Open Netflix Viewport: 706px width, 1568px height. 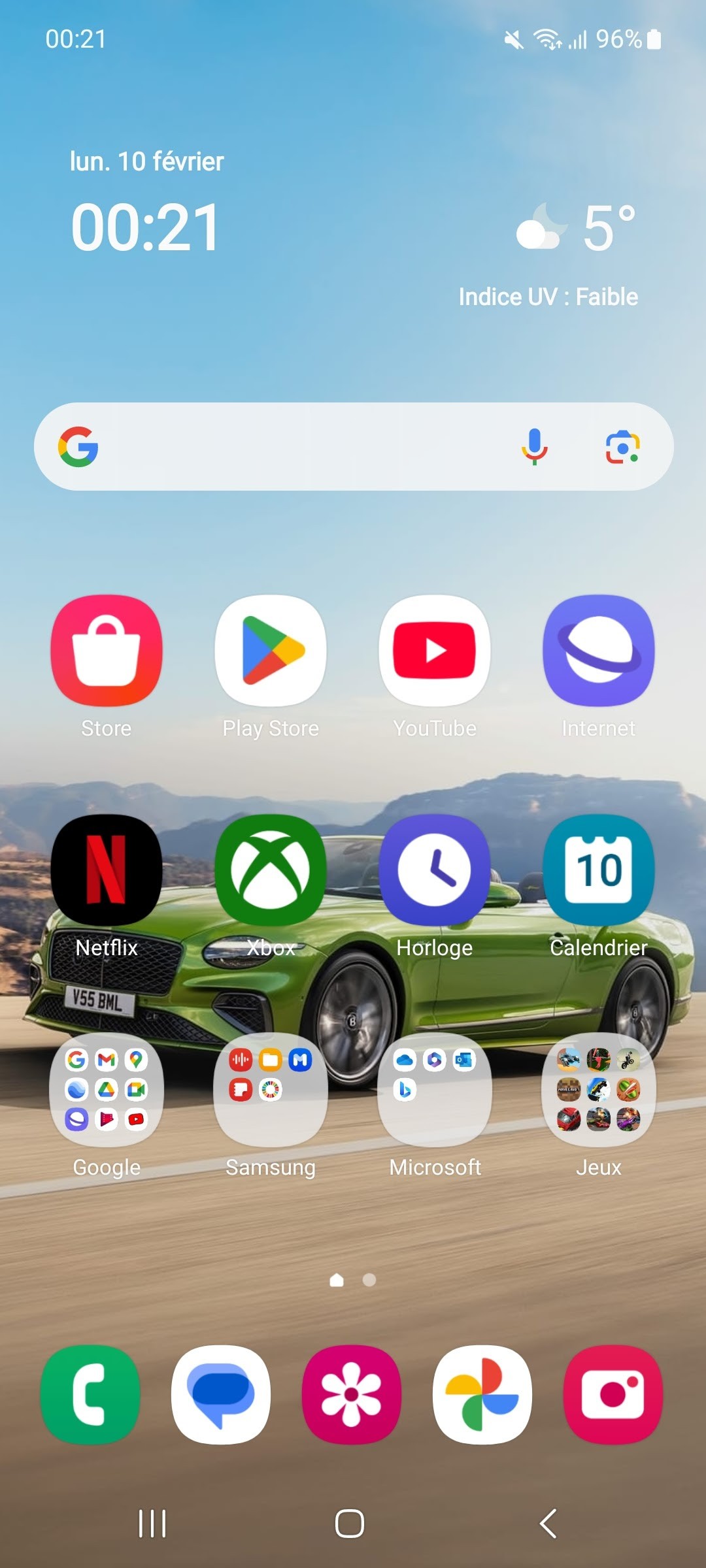(x=107, y=870)
